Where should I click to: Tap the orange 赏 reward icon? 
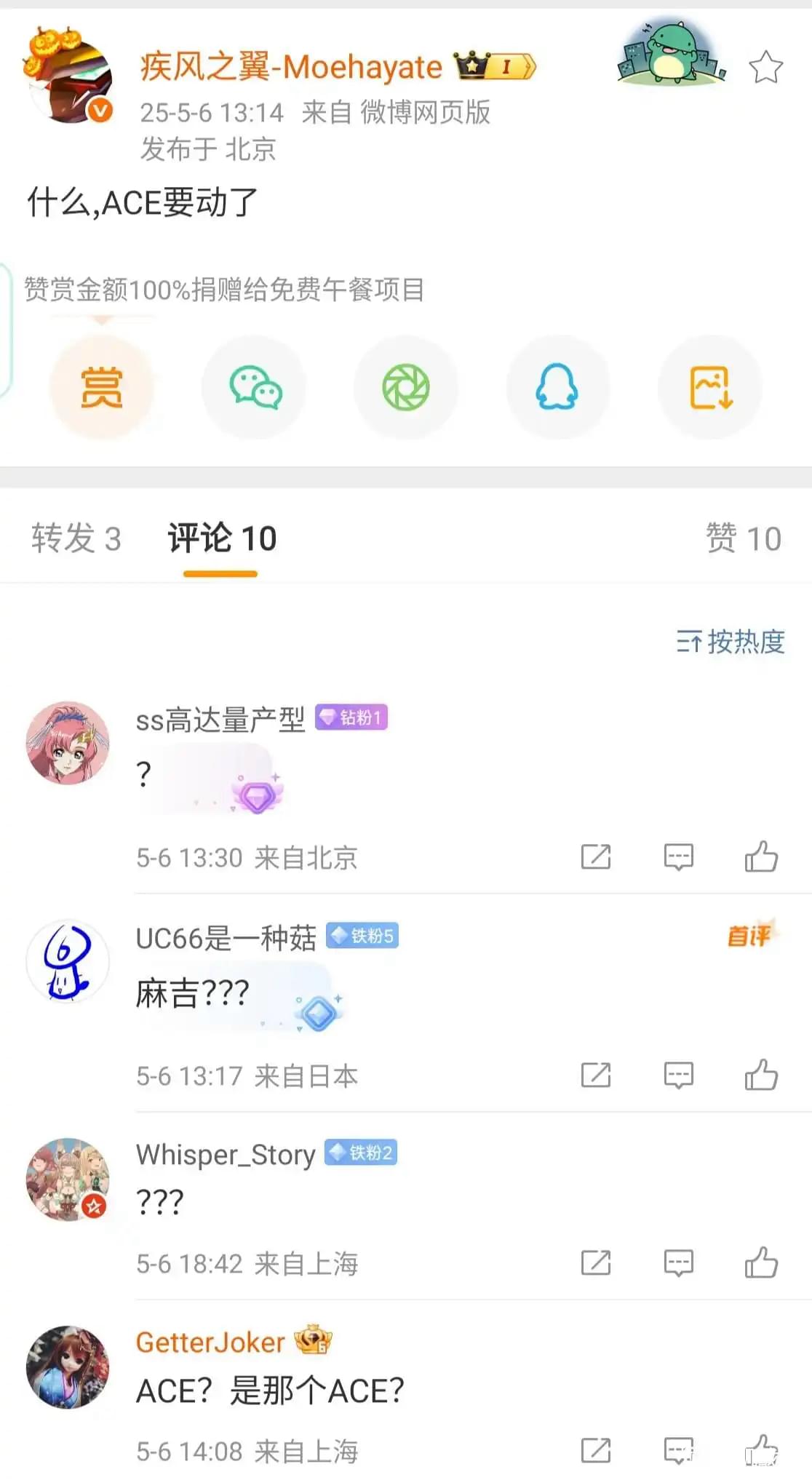coord(102,388)
